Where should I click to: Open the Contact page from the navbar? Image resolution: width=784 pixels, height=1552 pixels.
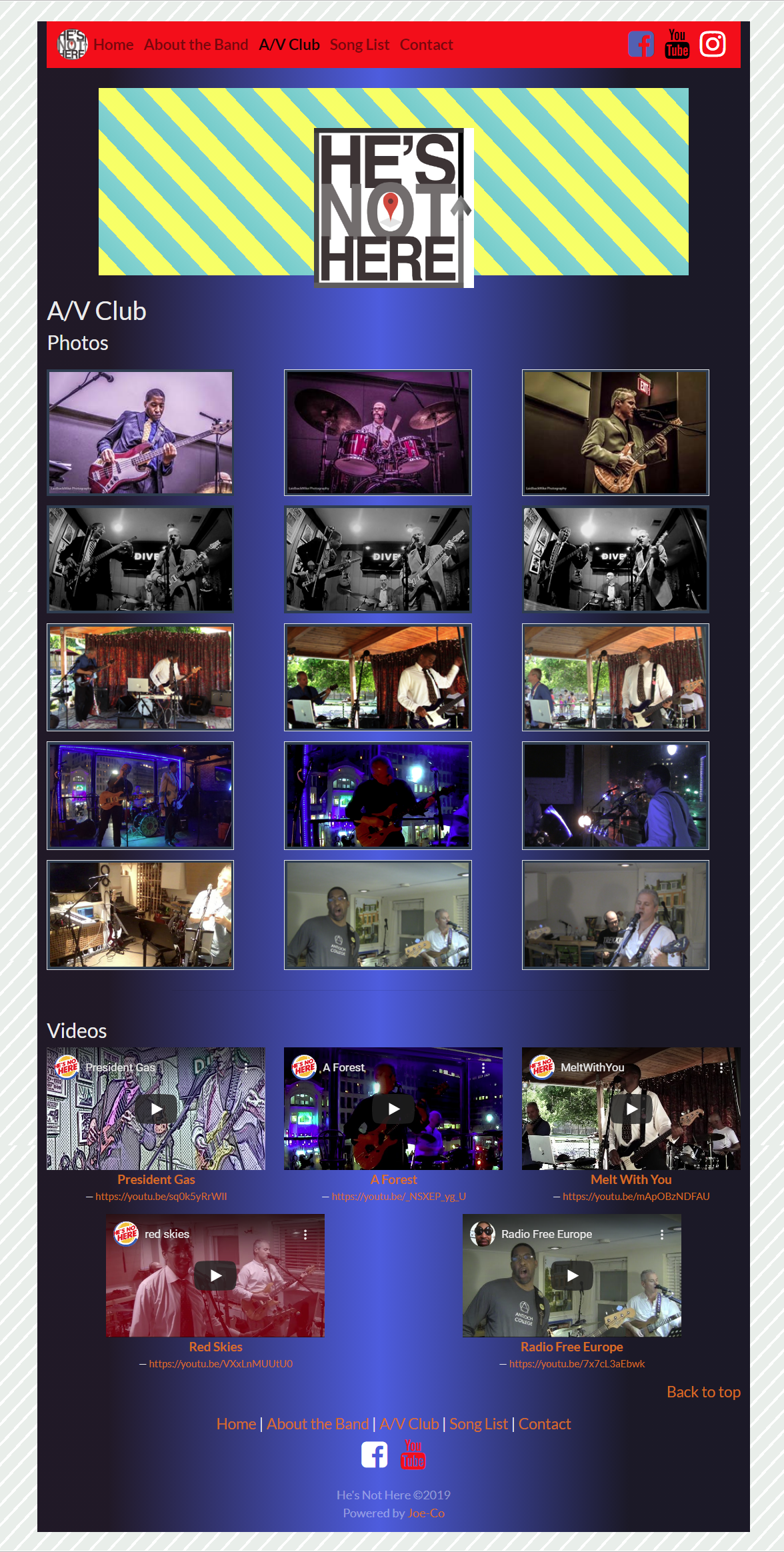tap(426, 44)
